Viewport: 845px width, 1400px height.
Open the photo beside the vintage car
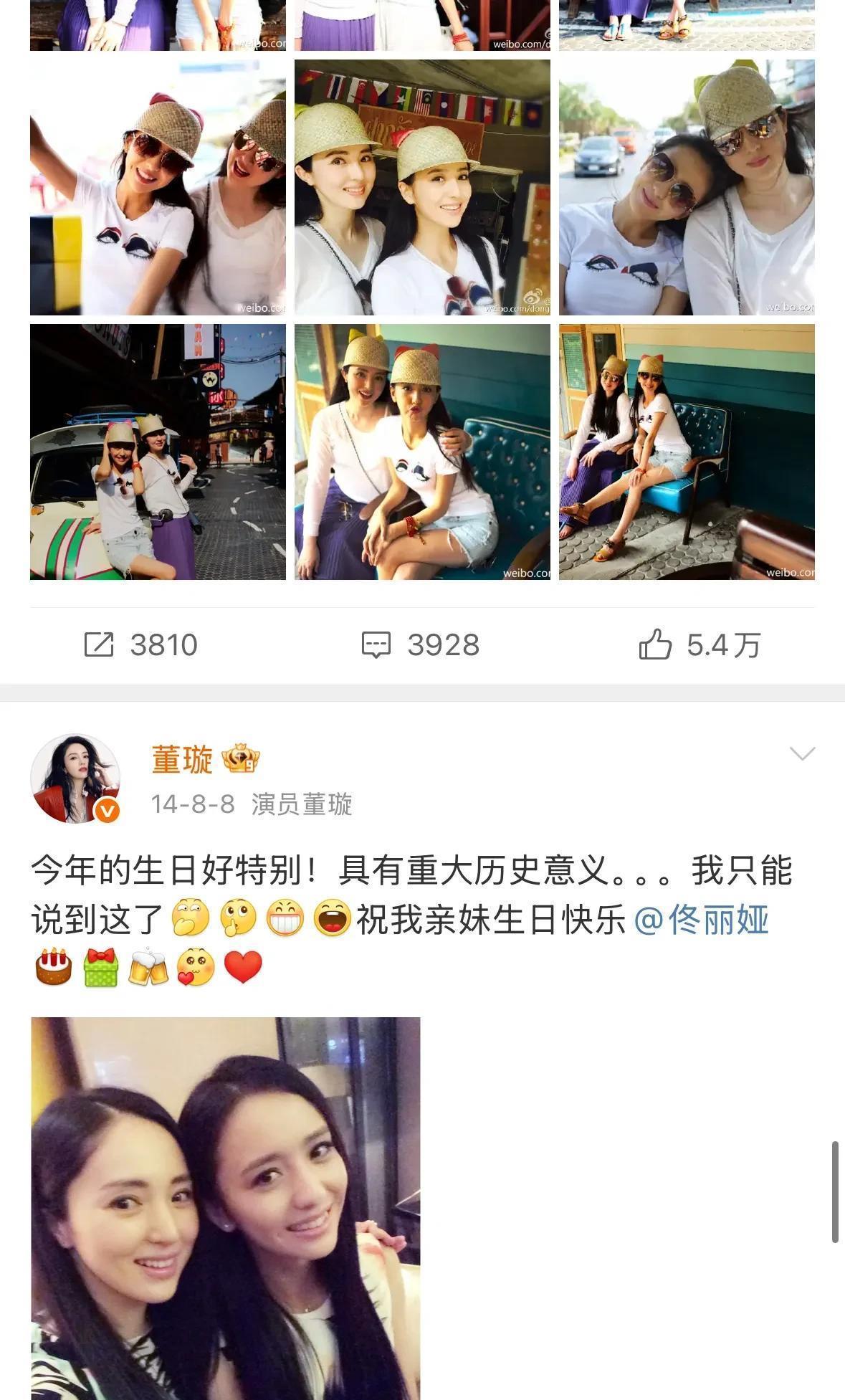158,452
